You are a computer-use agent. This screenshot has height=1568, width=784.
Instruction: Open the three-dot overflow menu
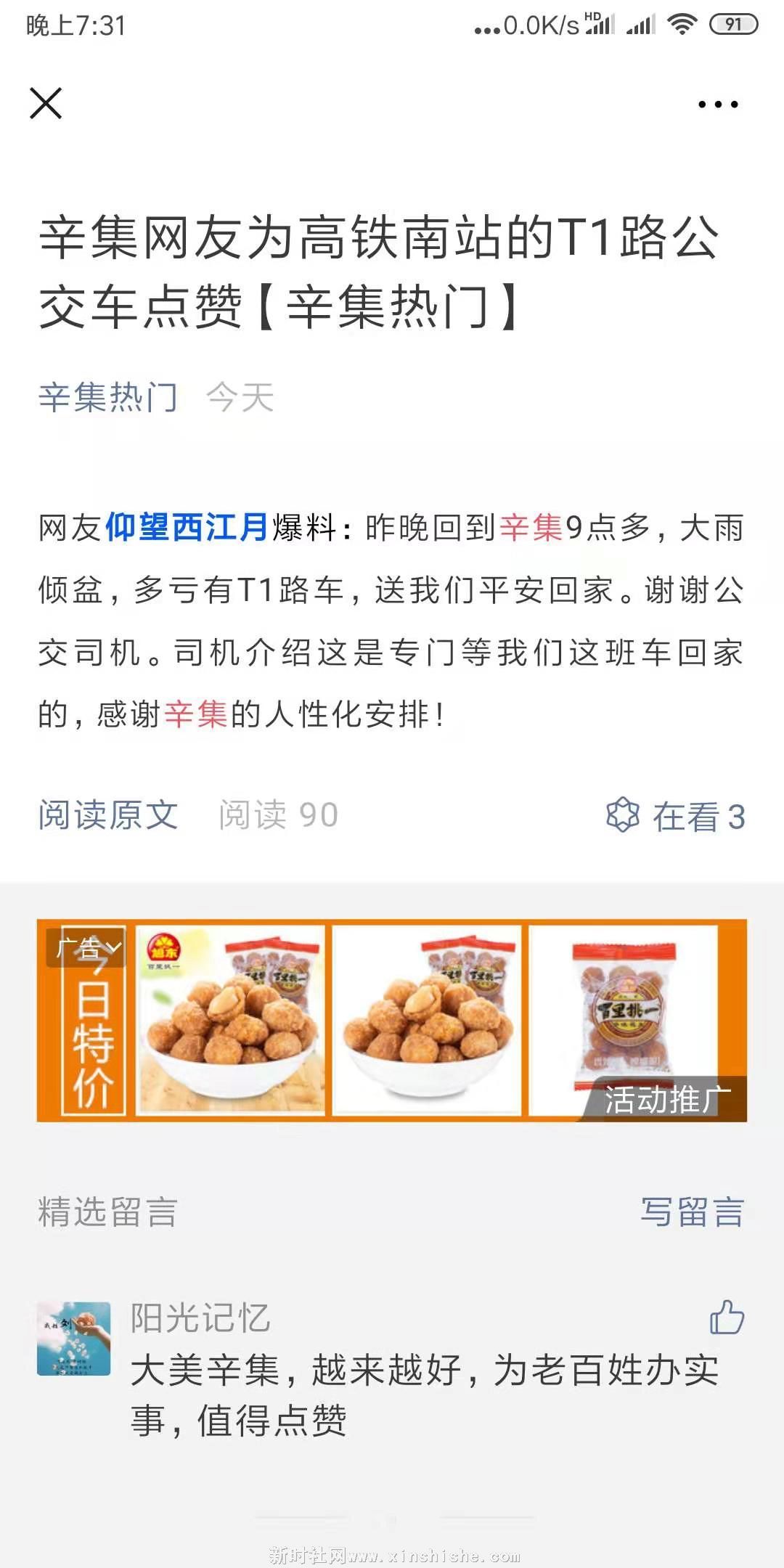pos(717,105)
